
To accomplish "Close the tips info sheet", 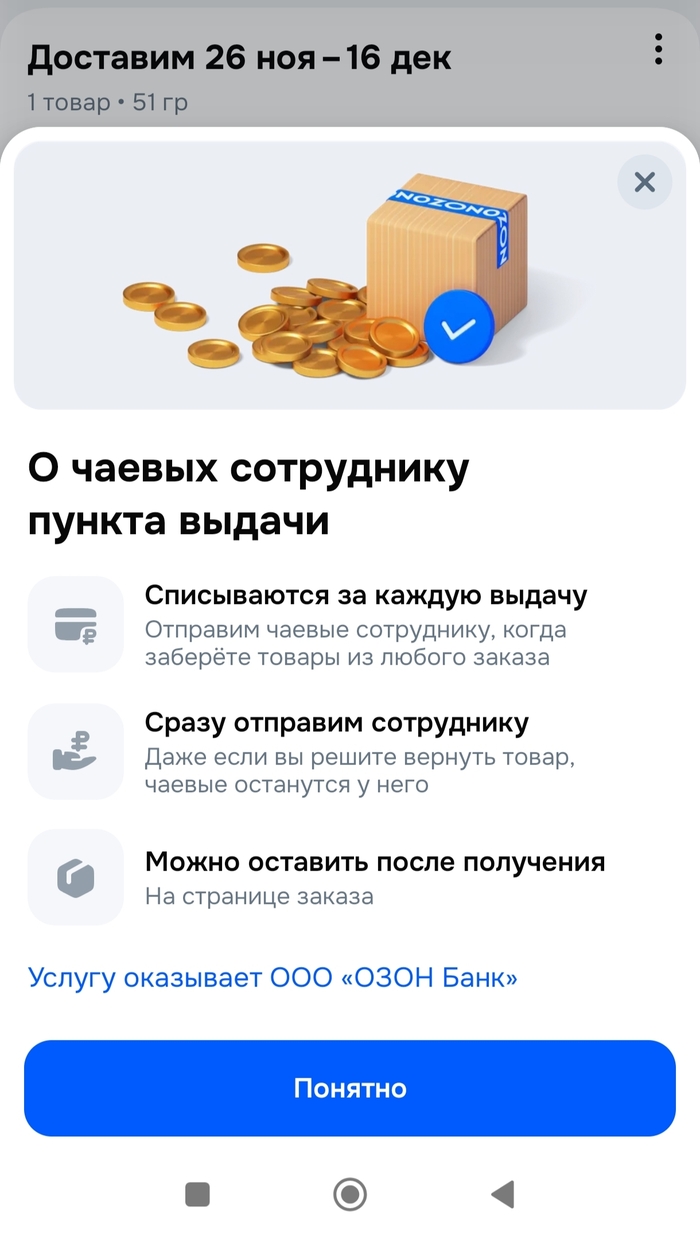I will (644, 182).
